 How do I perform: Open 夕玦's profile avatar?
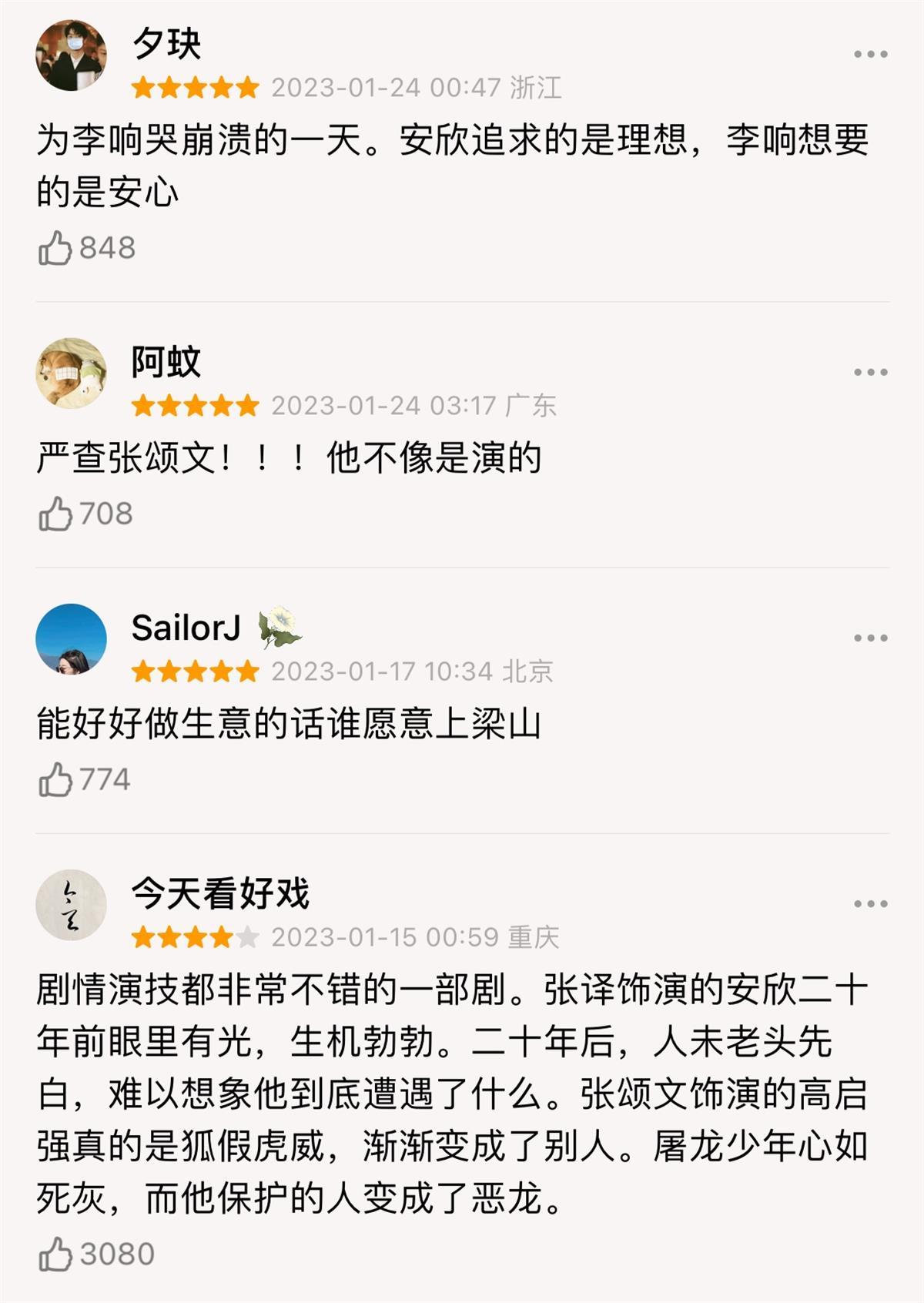tap(71, 55)
